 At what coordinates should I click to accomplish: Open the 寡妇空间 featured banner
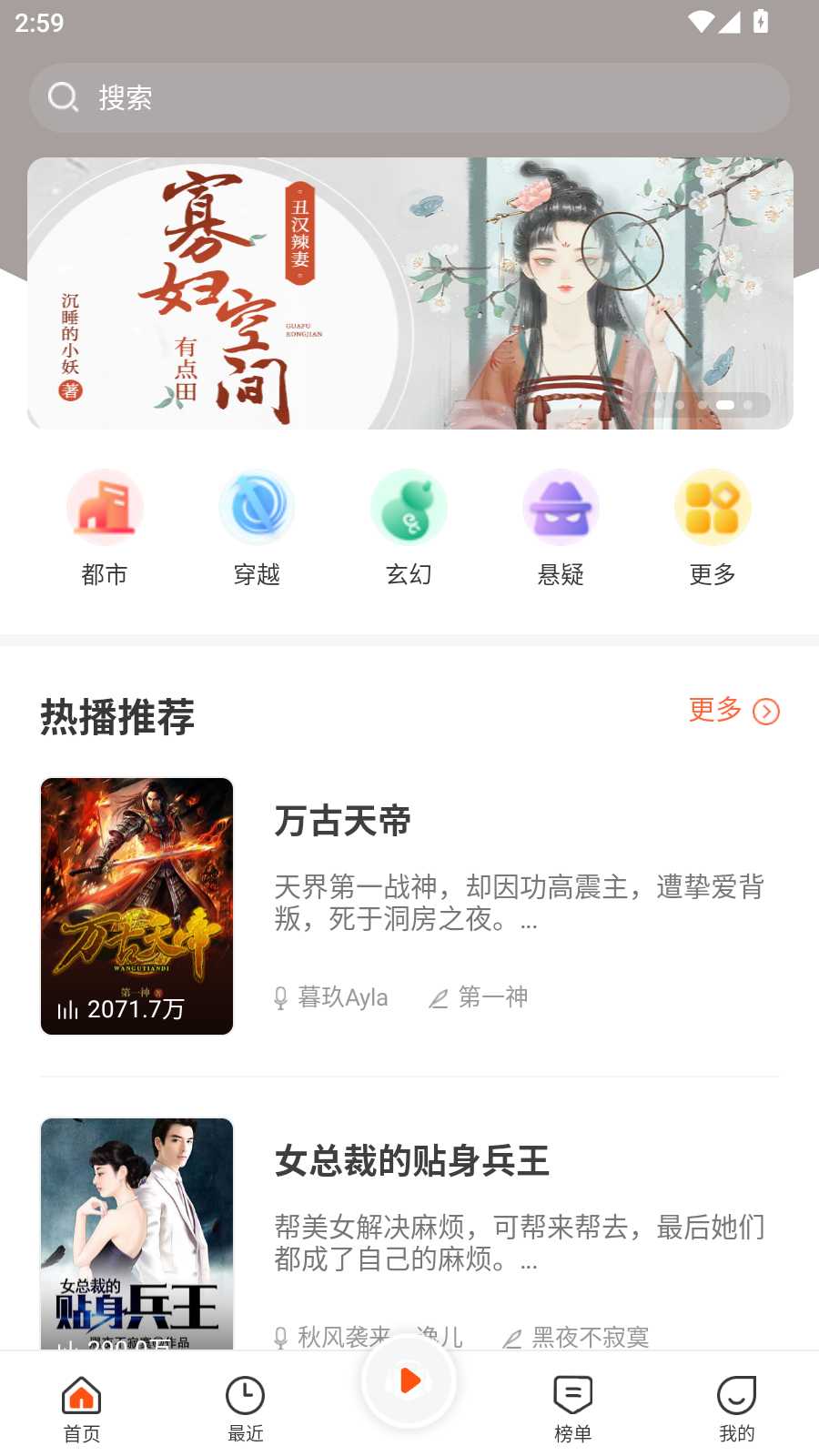(409, 293)
